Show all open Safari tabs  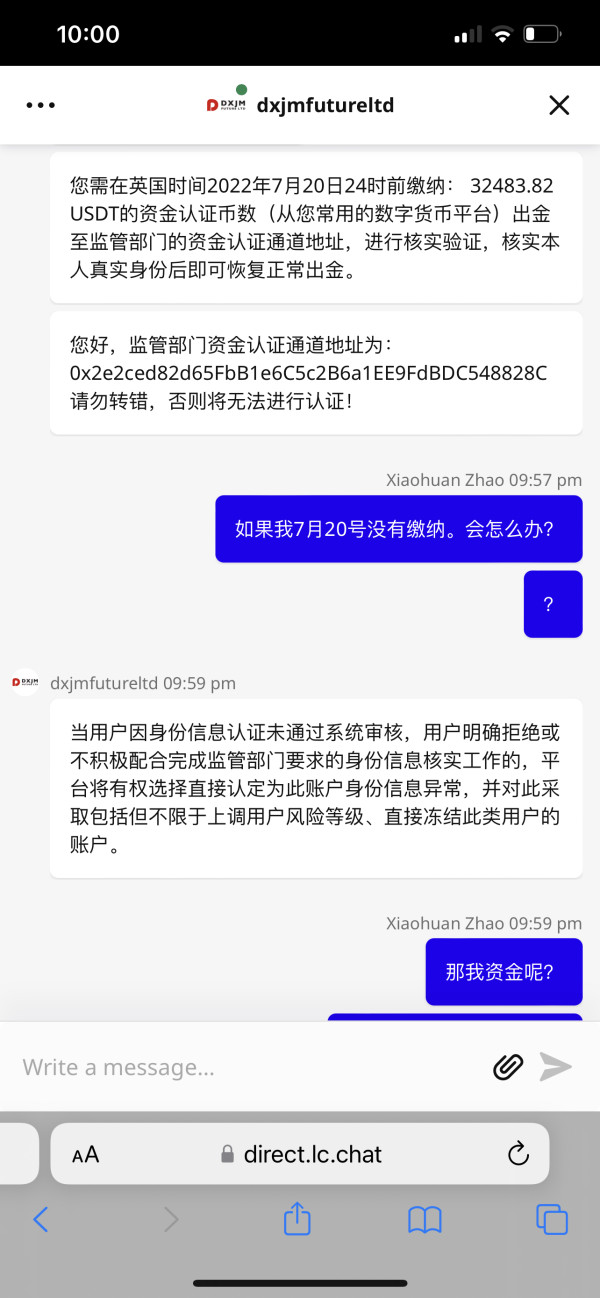(552, 1219)
